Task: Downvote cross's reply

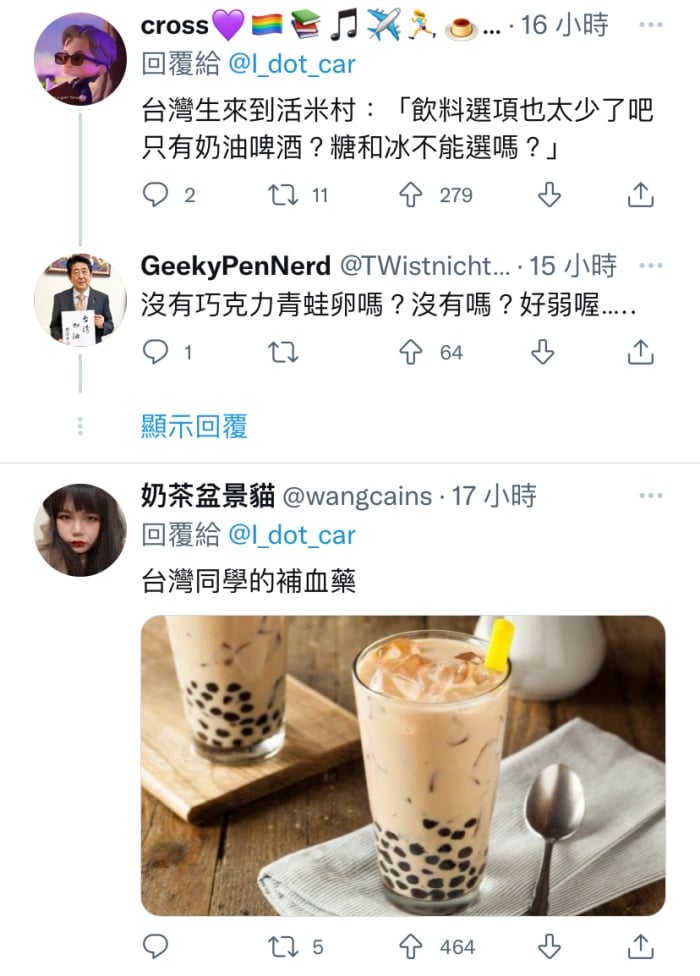Action: coord(549,195)
